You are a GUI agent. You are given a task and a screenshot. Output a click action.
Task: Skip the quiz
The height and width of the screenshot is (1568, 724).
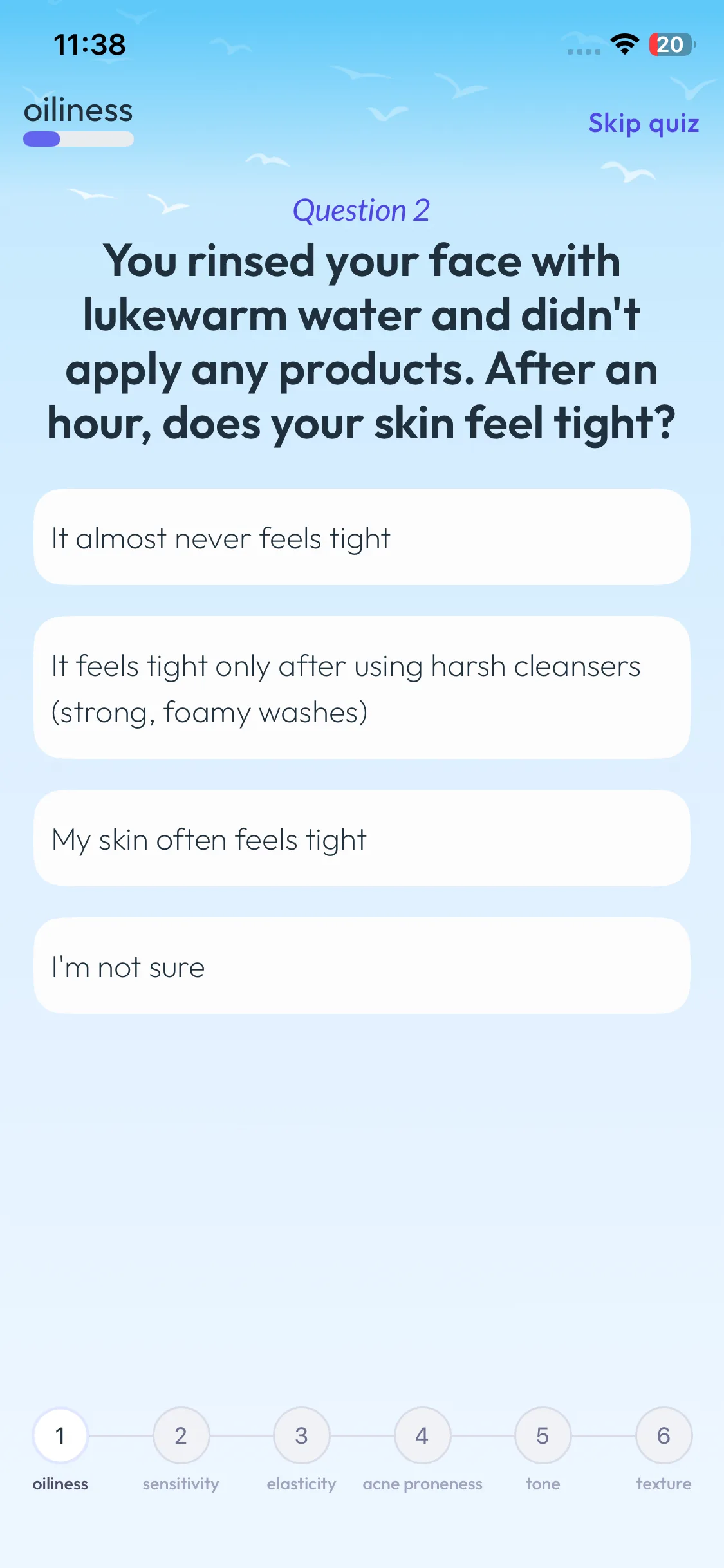[x=644, y=123]
